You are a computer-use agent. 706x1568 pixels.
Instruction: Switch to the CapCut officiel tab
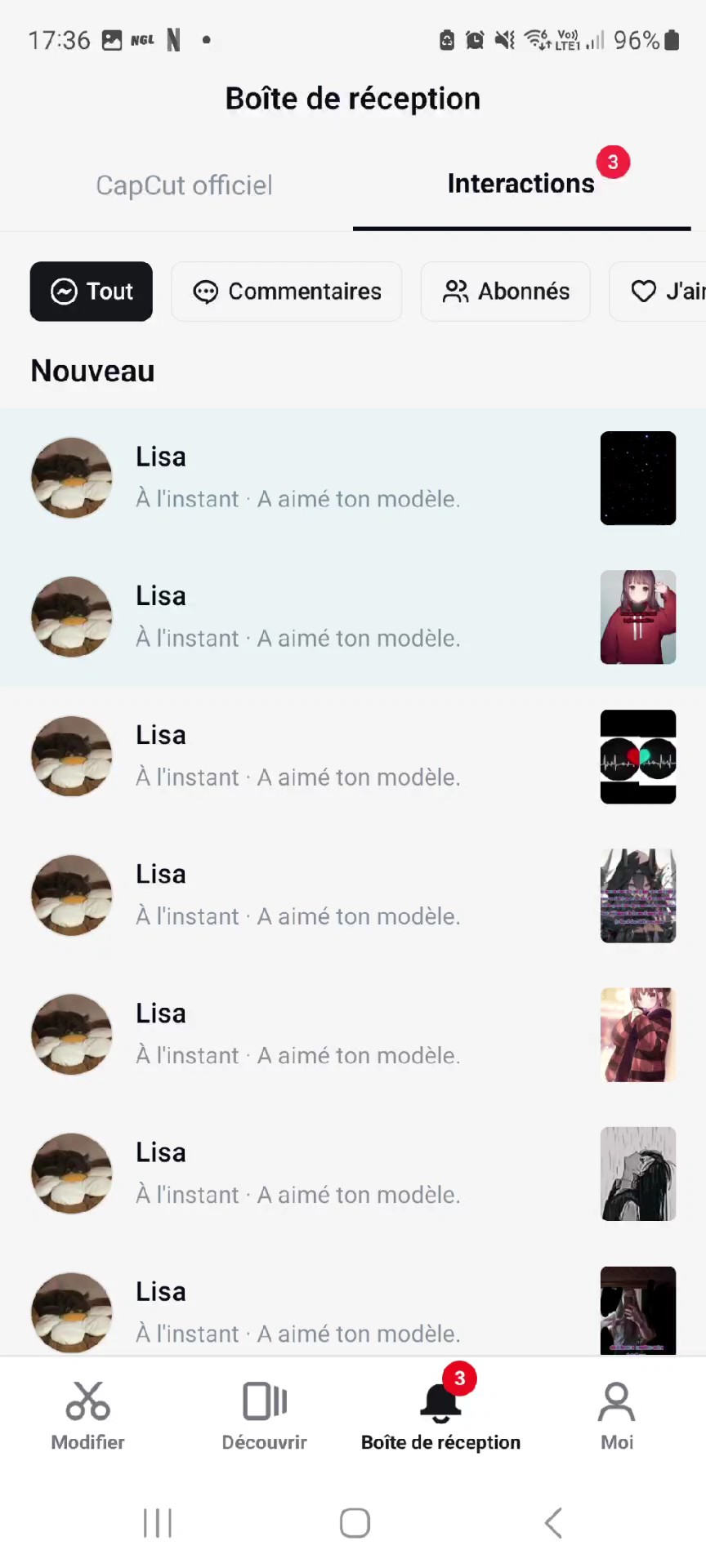click(x=184, y=185)
